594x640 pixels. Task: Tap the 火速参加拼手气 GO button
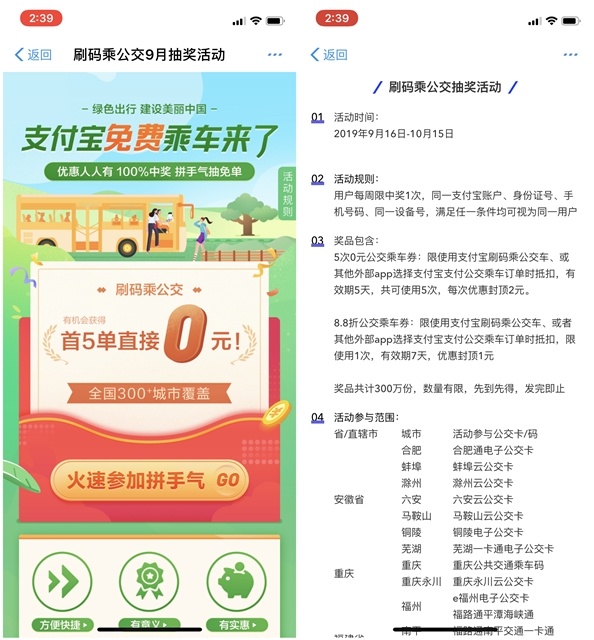pyautogui.click(x=150, y=480)
